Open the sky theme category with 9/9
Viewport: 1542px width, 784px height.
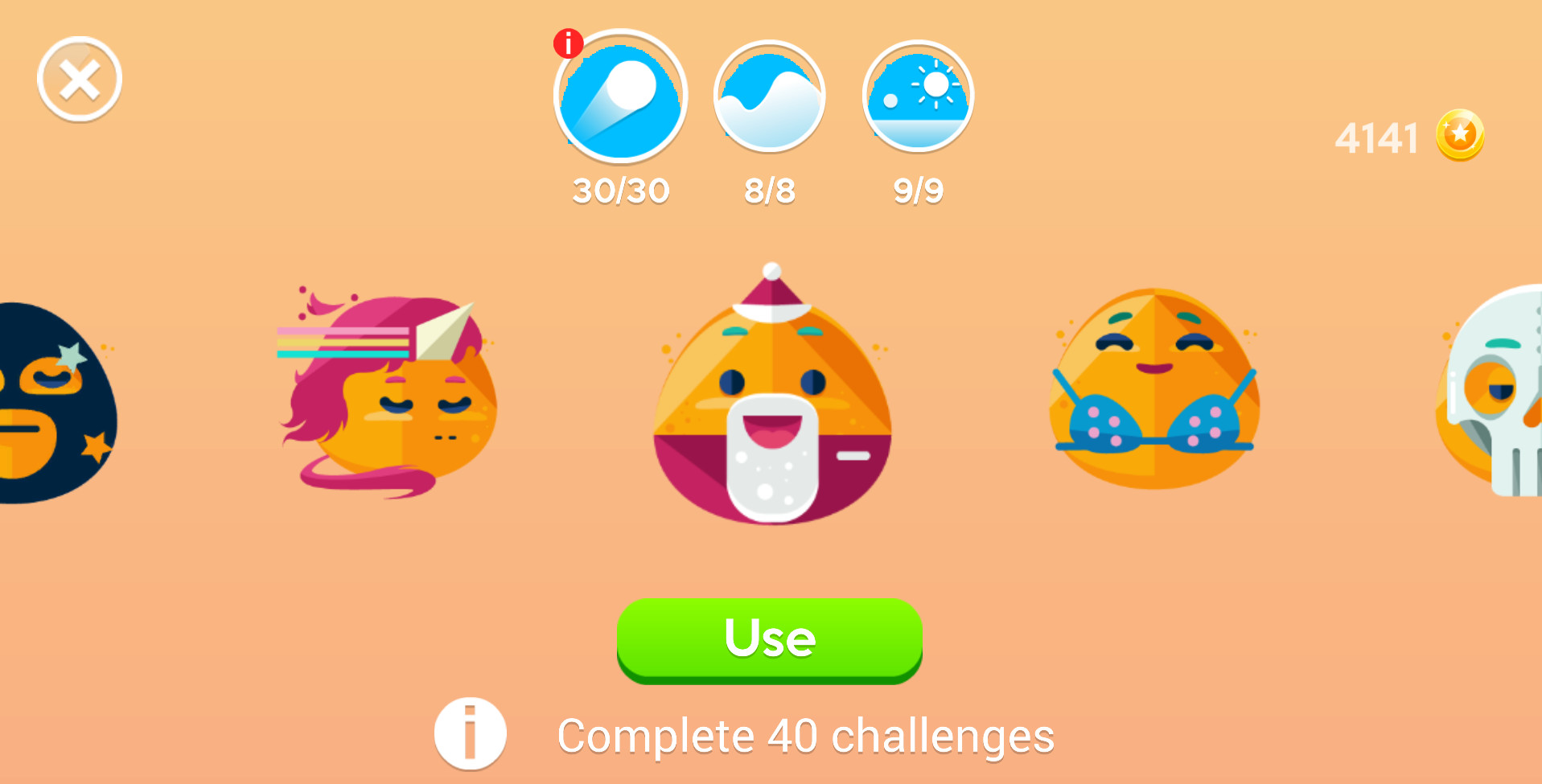(918, 96)
